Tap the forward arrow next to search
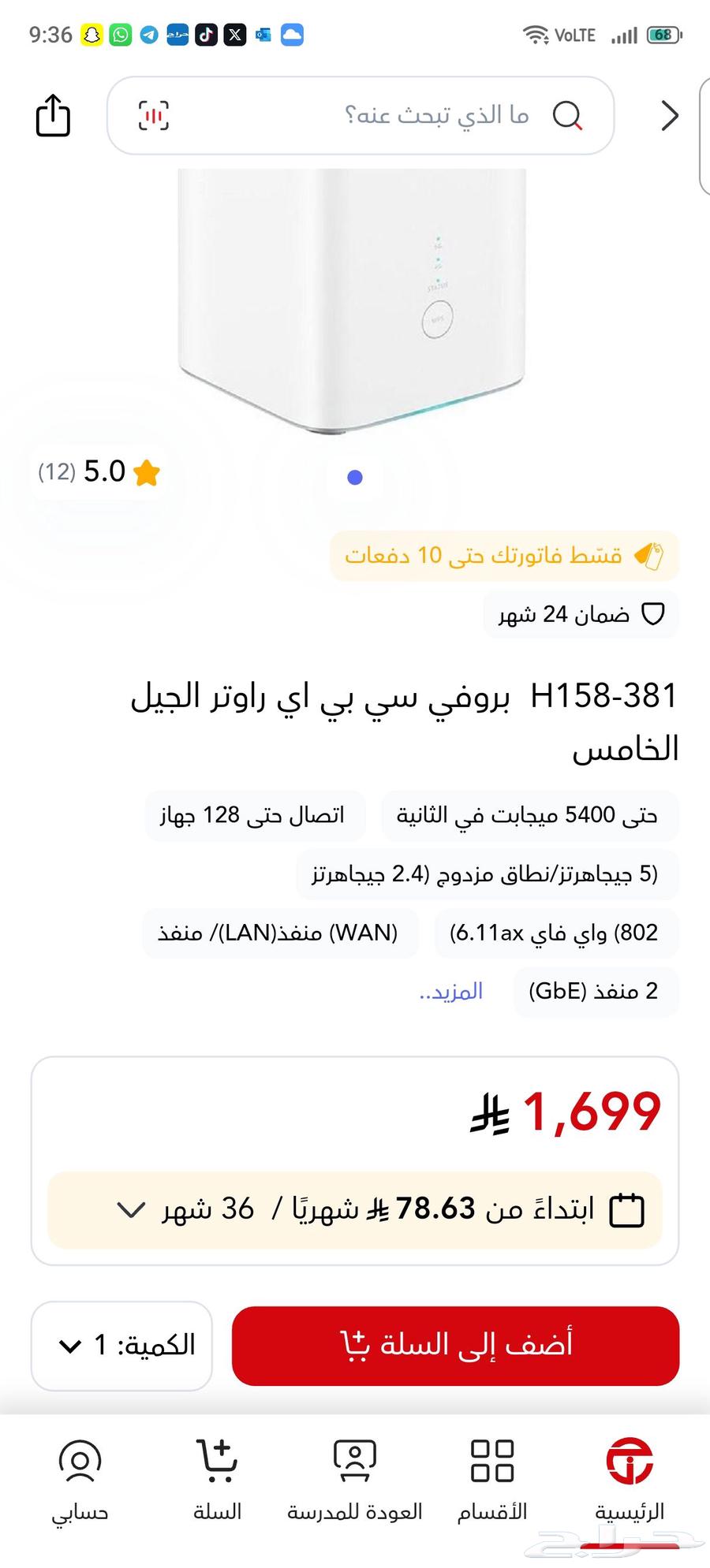The height and width of the screenshot is (1568, 710). coord(667,115)
